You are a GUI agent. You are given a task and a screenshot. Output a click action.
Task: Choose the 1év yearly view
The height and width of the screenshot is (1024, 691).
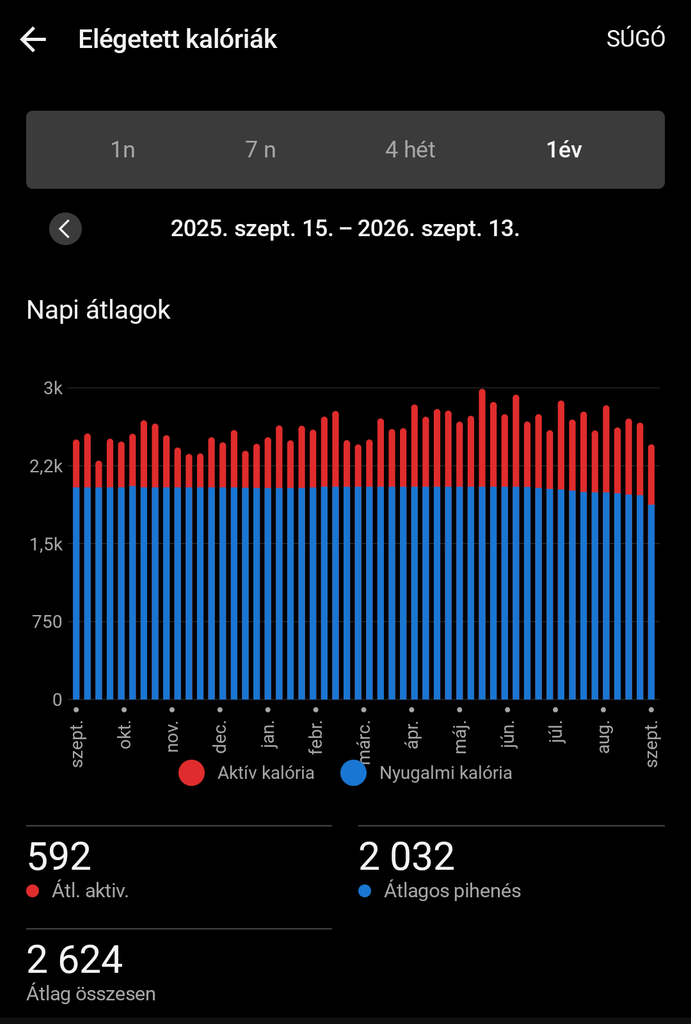click(564, 150)
